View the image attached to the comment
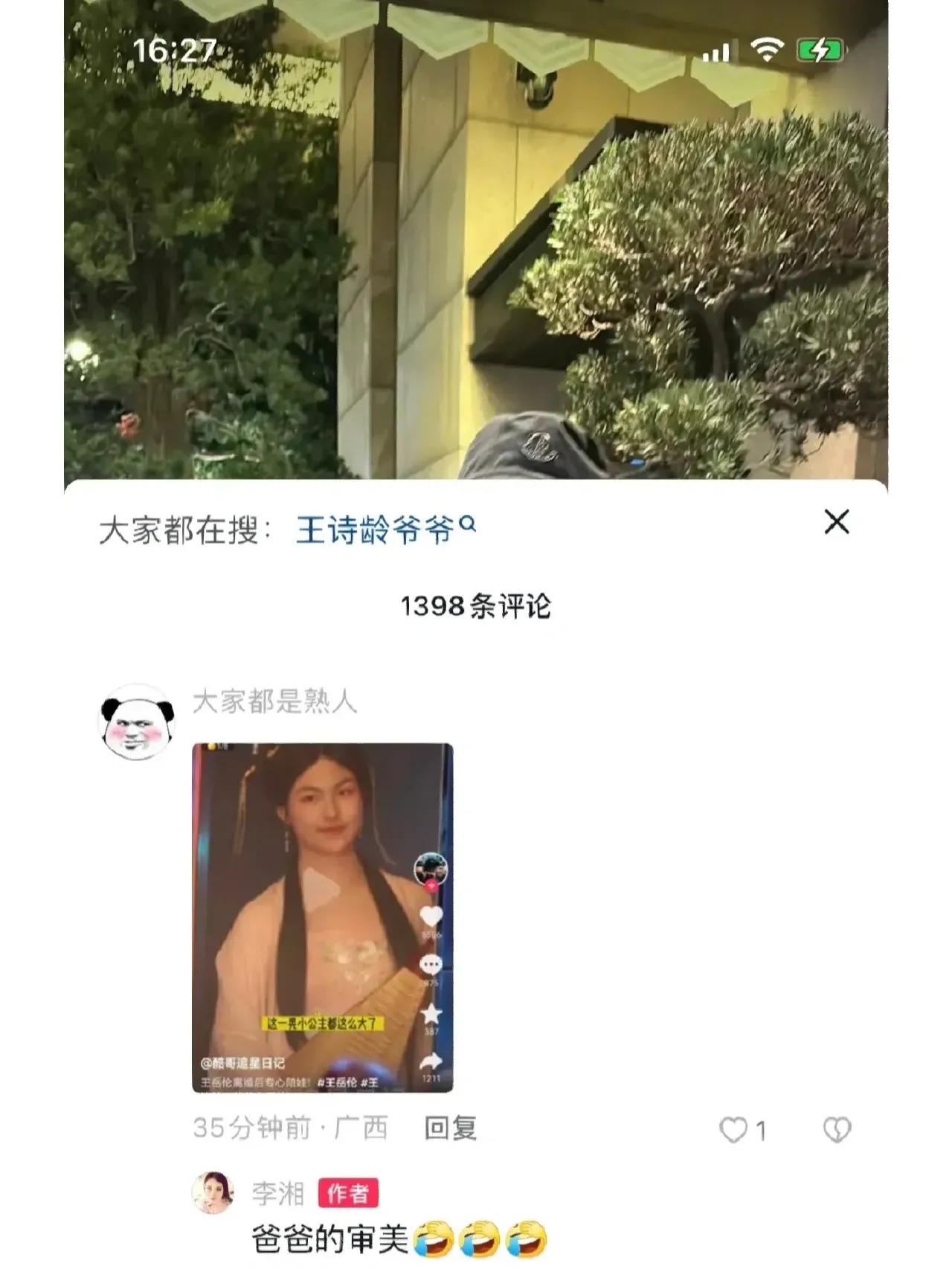 tap(322, 916)
